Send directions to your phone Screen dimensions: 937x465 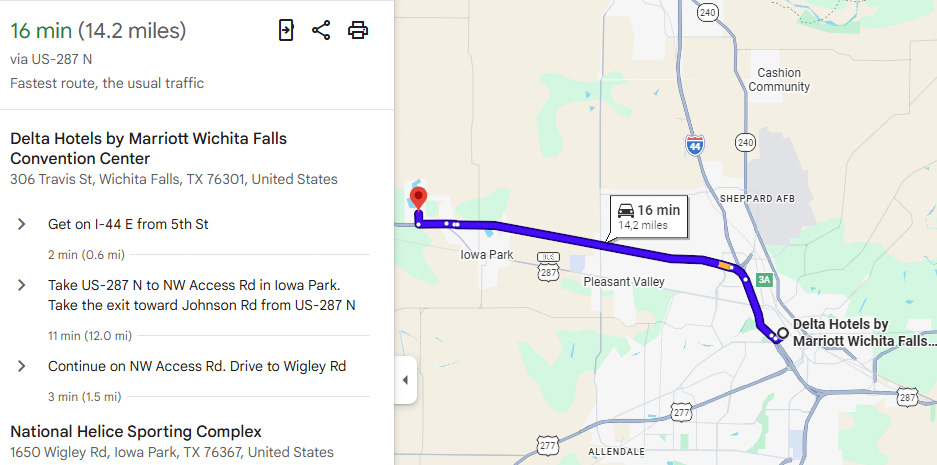286,30
